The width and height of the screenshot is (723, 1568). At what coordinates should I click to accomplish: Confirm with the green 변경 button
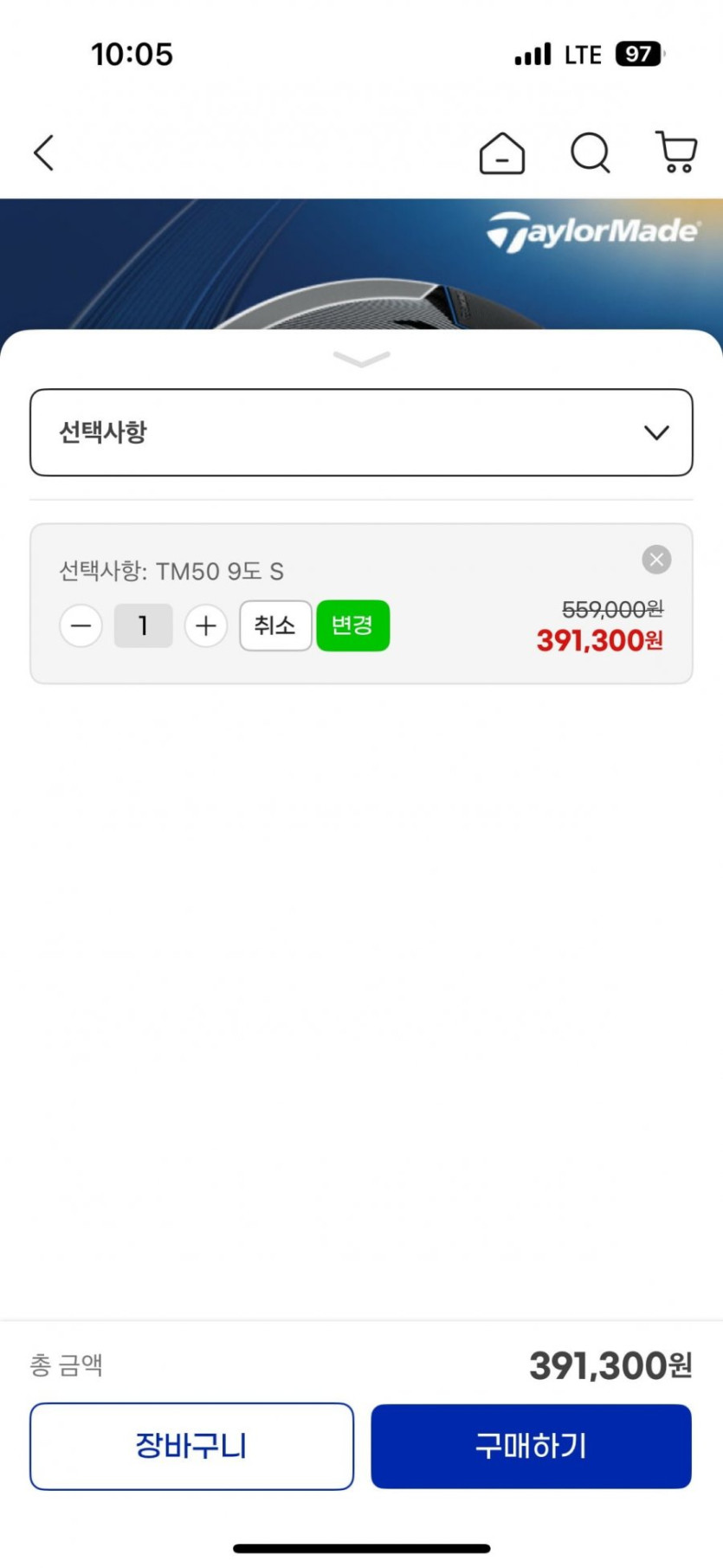(x=352, y=625)
